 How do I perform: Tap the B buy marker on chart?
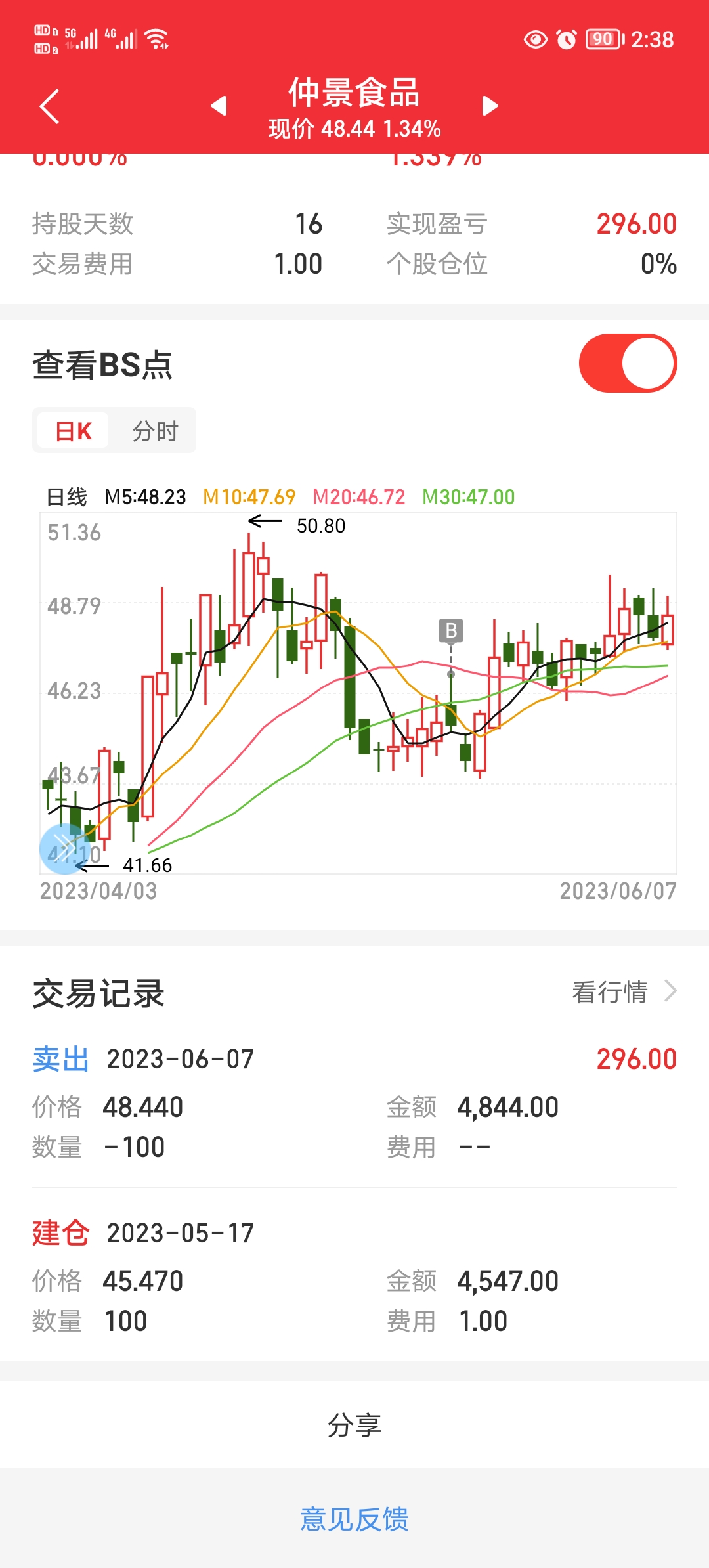point(451,631)
